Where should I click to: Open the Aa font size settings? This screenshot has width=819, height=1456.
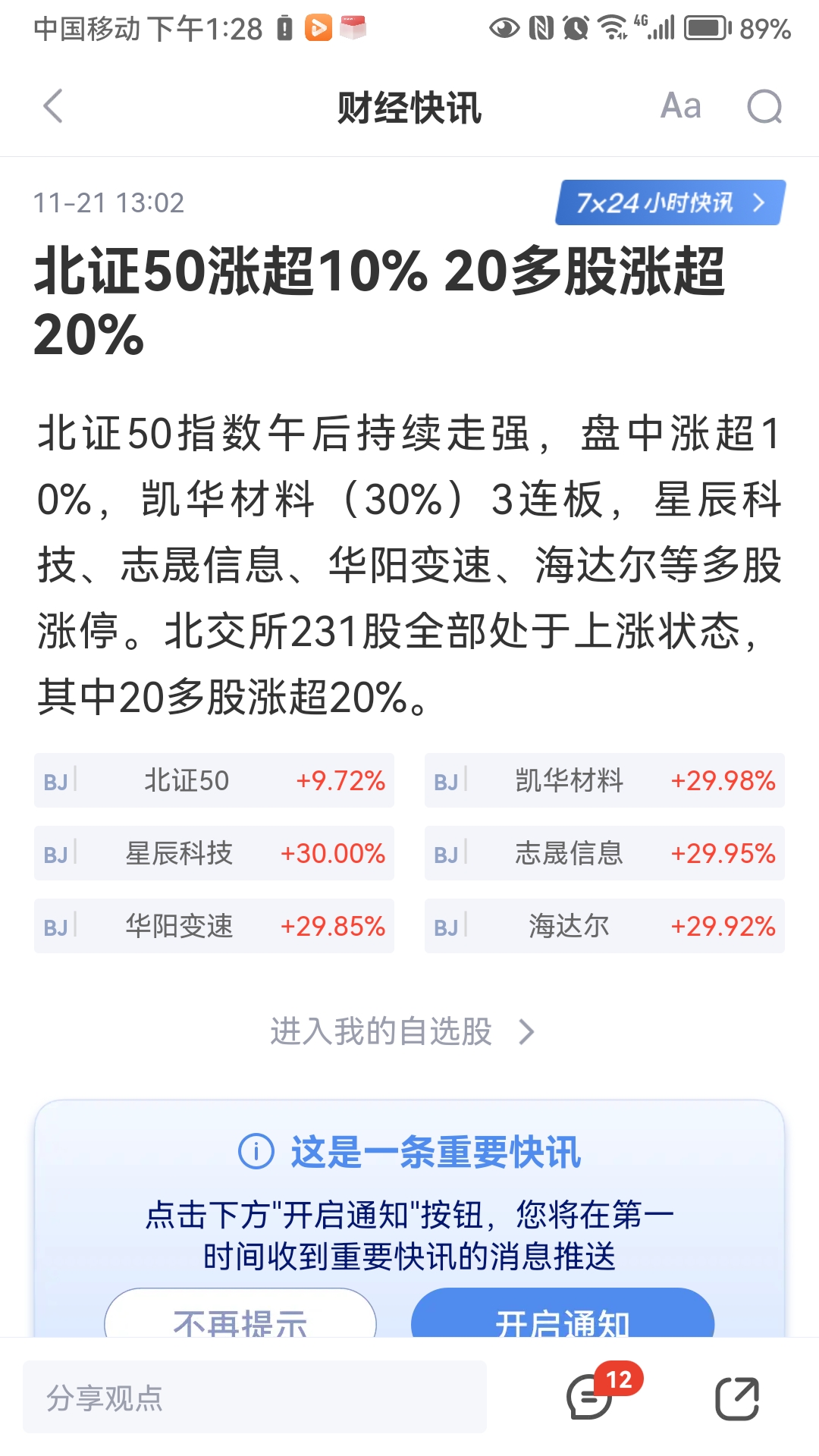[680, 106]
